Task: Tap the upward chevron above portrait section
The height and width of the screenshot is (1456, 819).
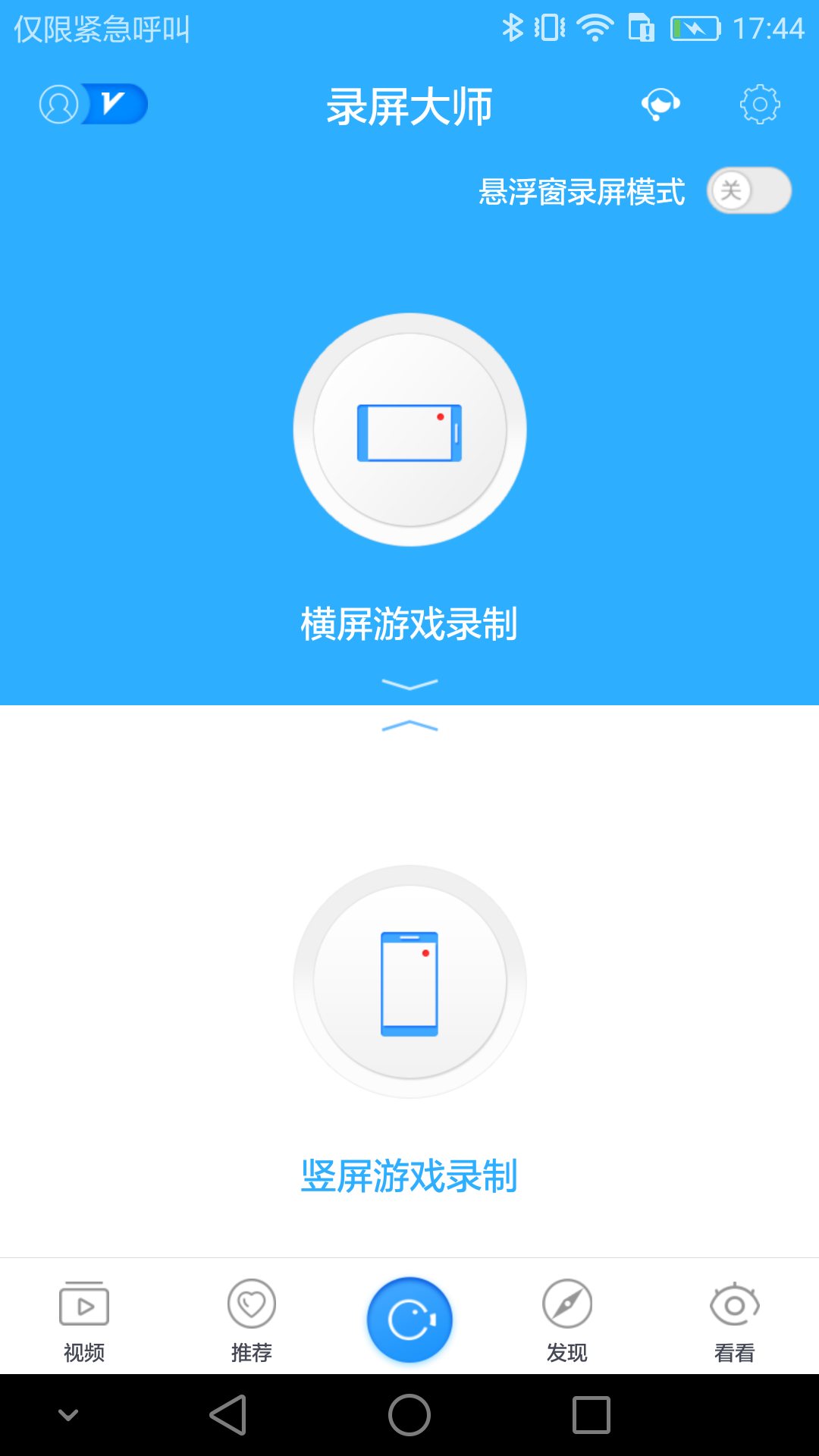Action: 409,726
